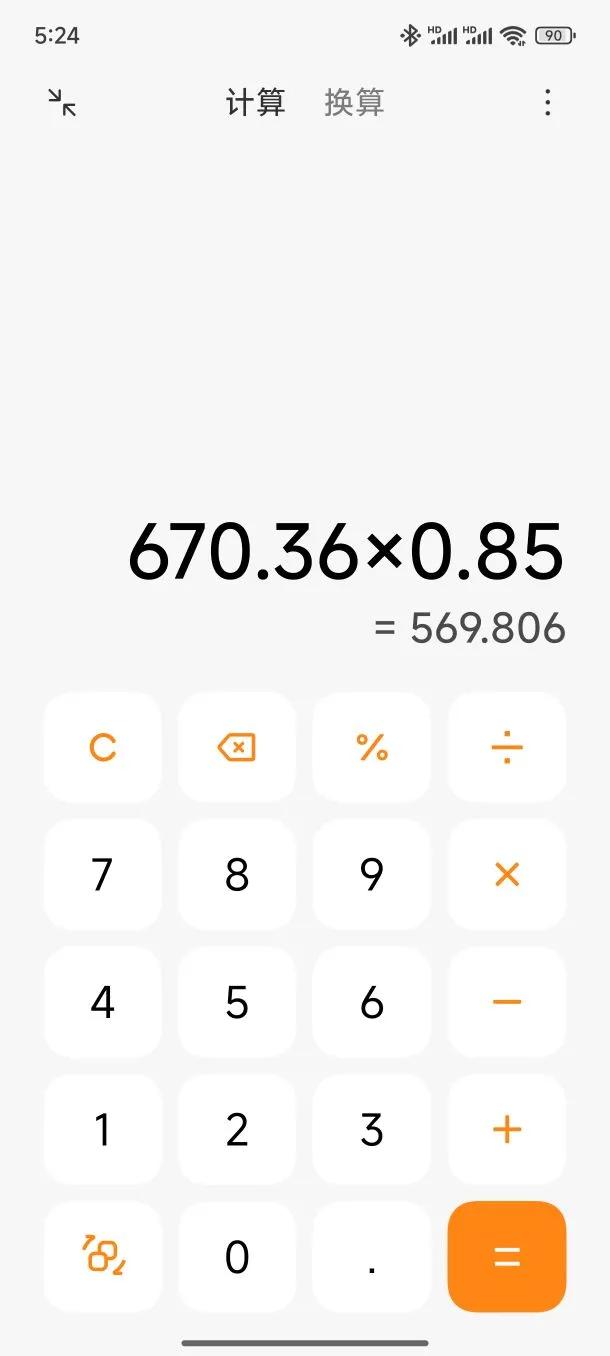
Task: Enter digit 9
Action: (x=372, y=875)
